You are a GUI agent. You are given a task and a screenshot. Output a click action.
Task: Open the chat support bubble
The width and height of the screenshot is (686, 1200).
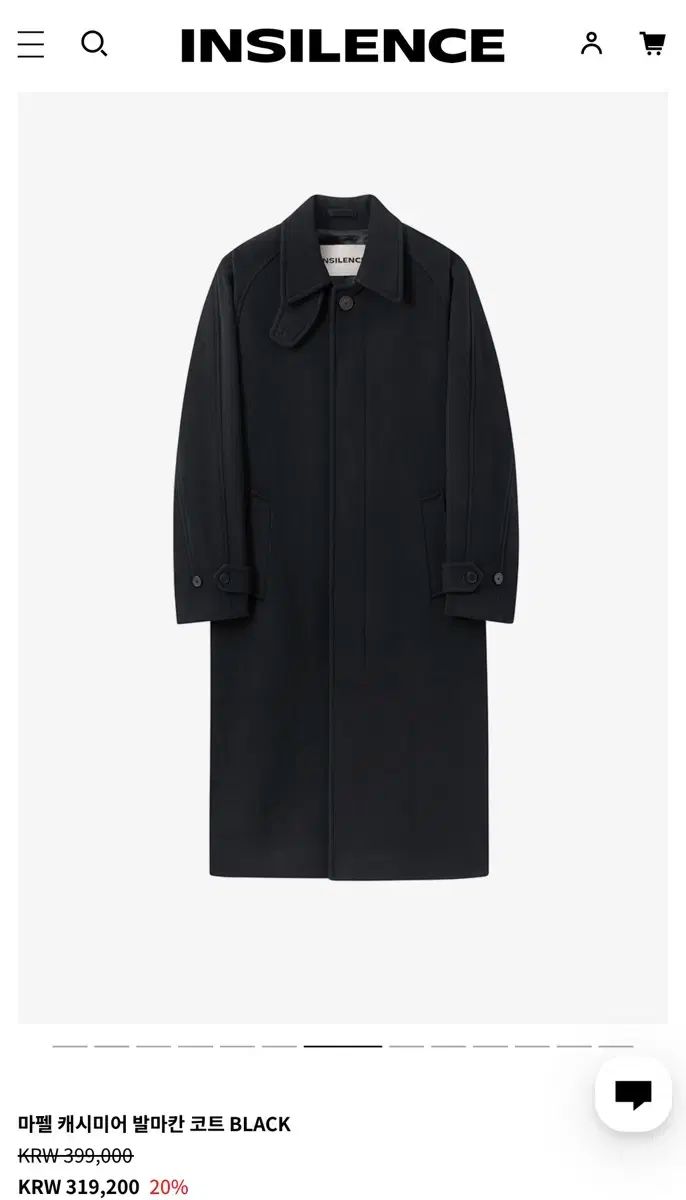(x=633, y=1094)
